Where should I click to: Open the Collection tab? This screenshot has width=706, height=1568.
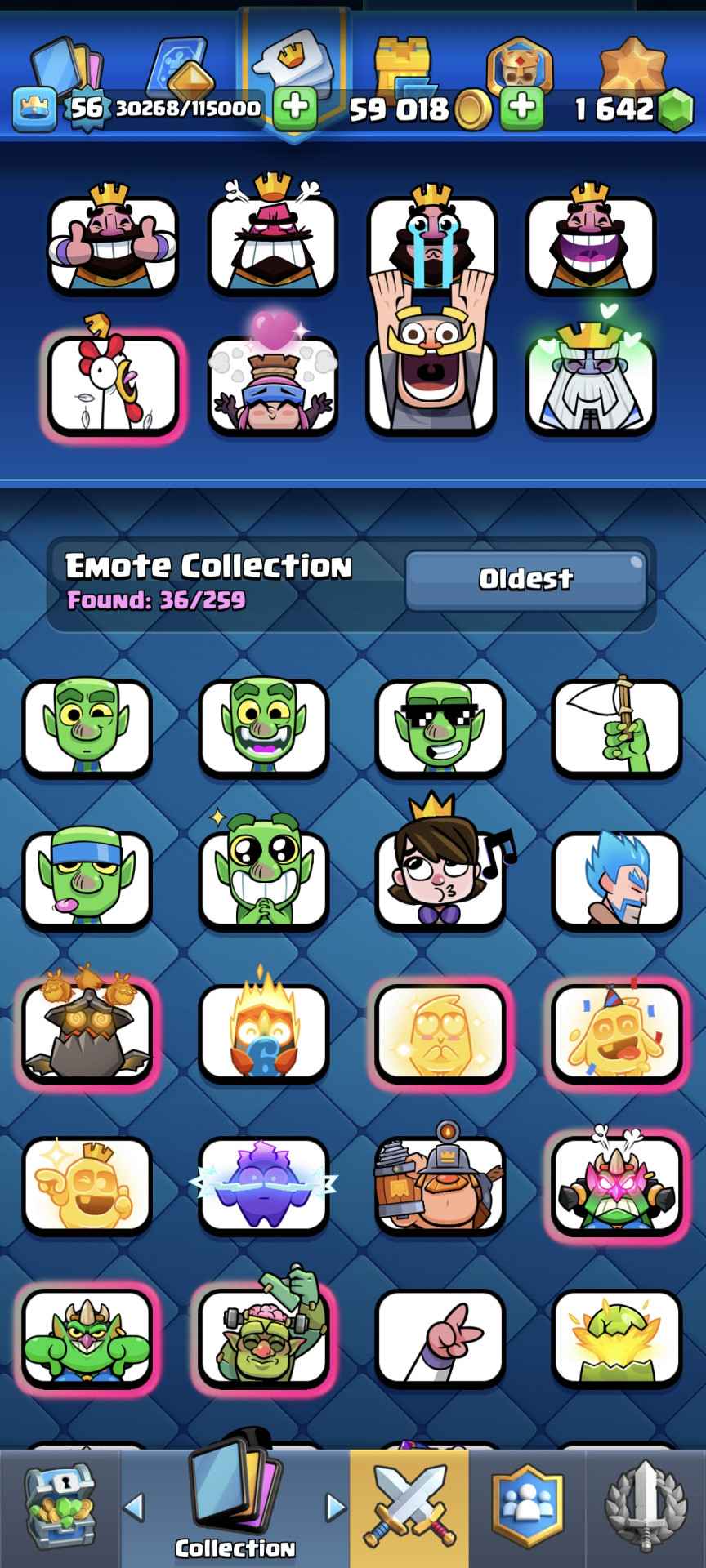(x=235, y=1508)
